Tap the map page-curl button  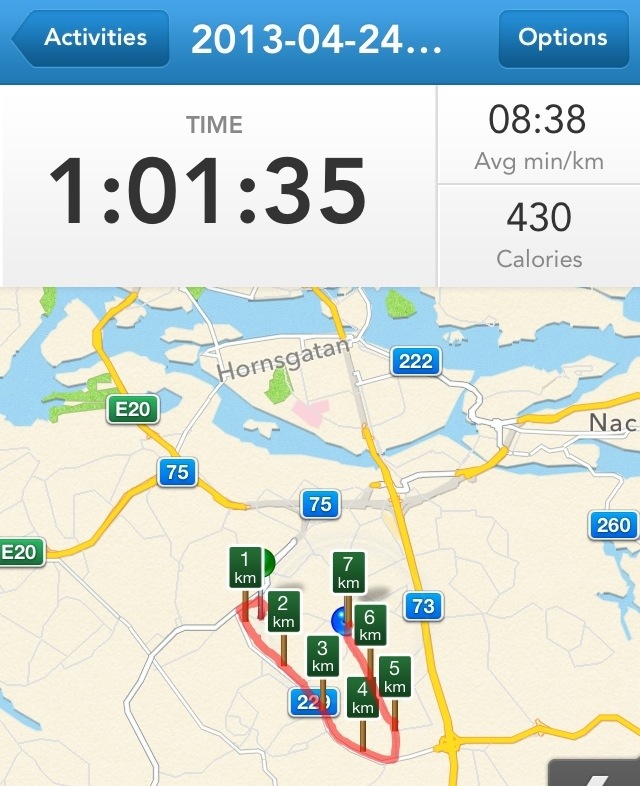(598, 771)
